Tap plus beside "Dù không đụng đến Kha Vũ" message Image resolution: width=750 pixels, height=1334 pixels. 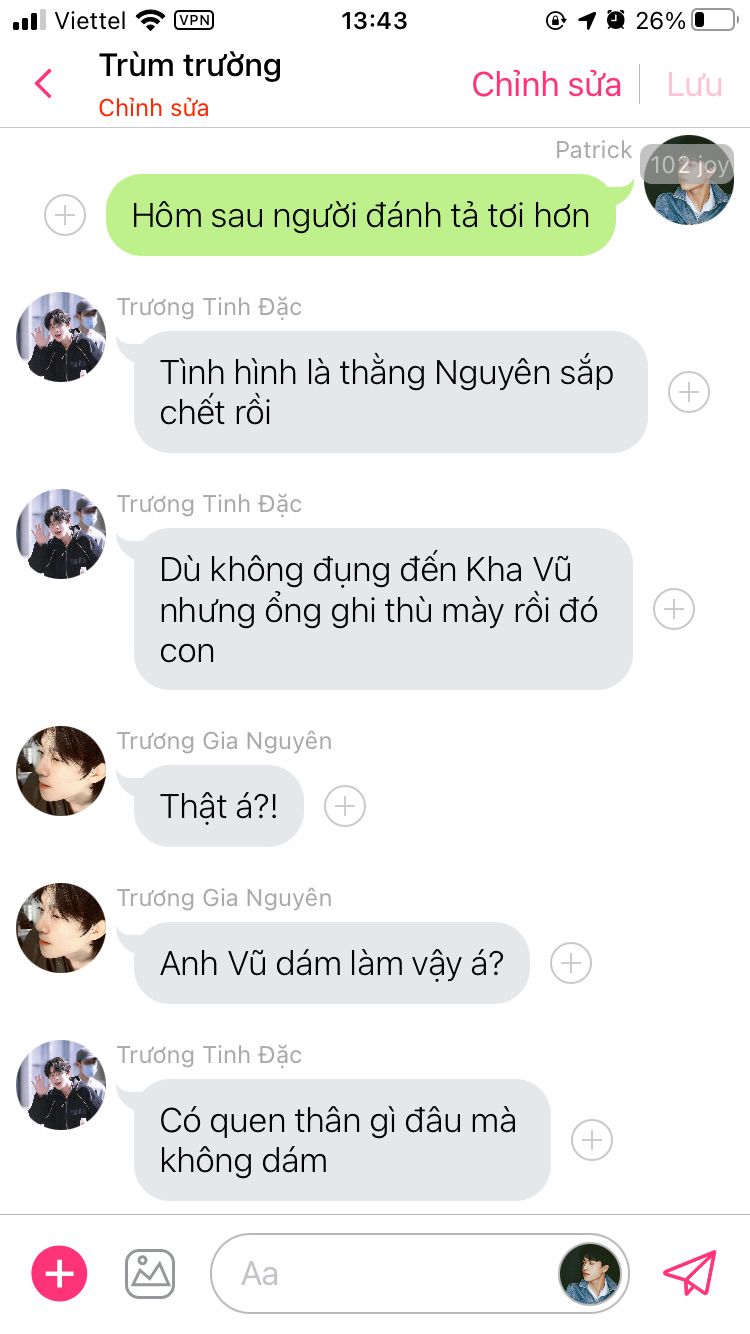674,609
